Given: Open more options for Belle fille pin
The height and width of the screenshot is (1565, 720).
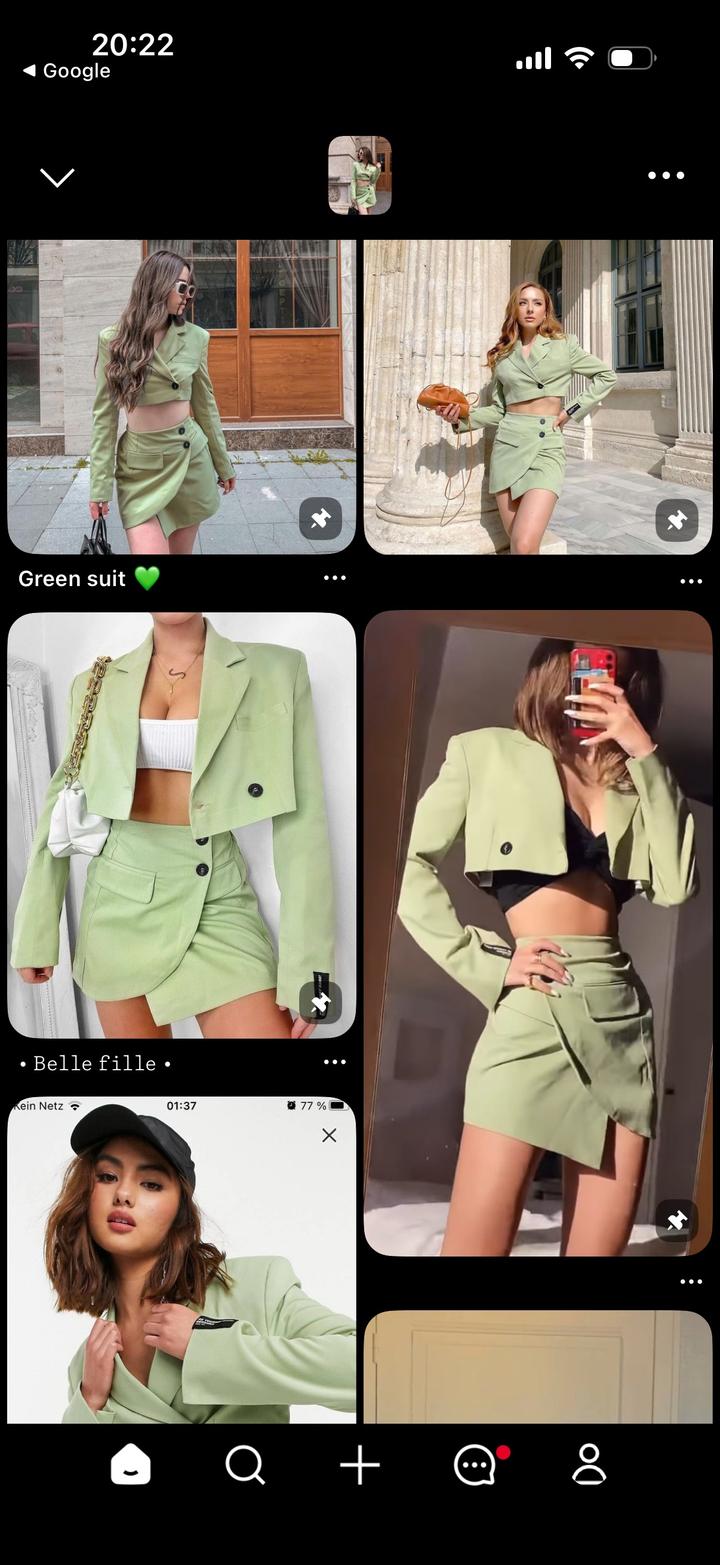Looking at the screenshot, I should [334, 1062].
